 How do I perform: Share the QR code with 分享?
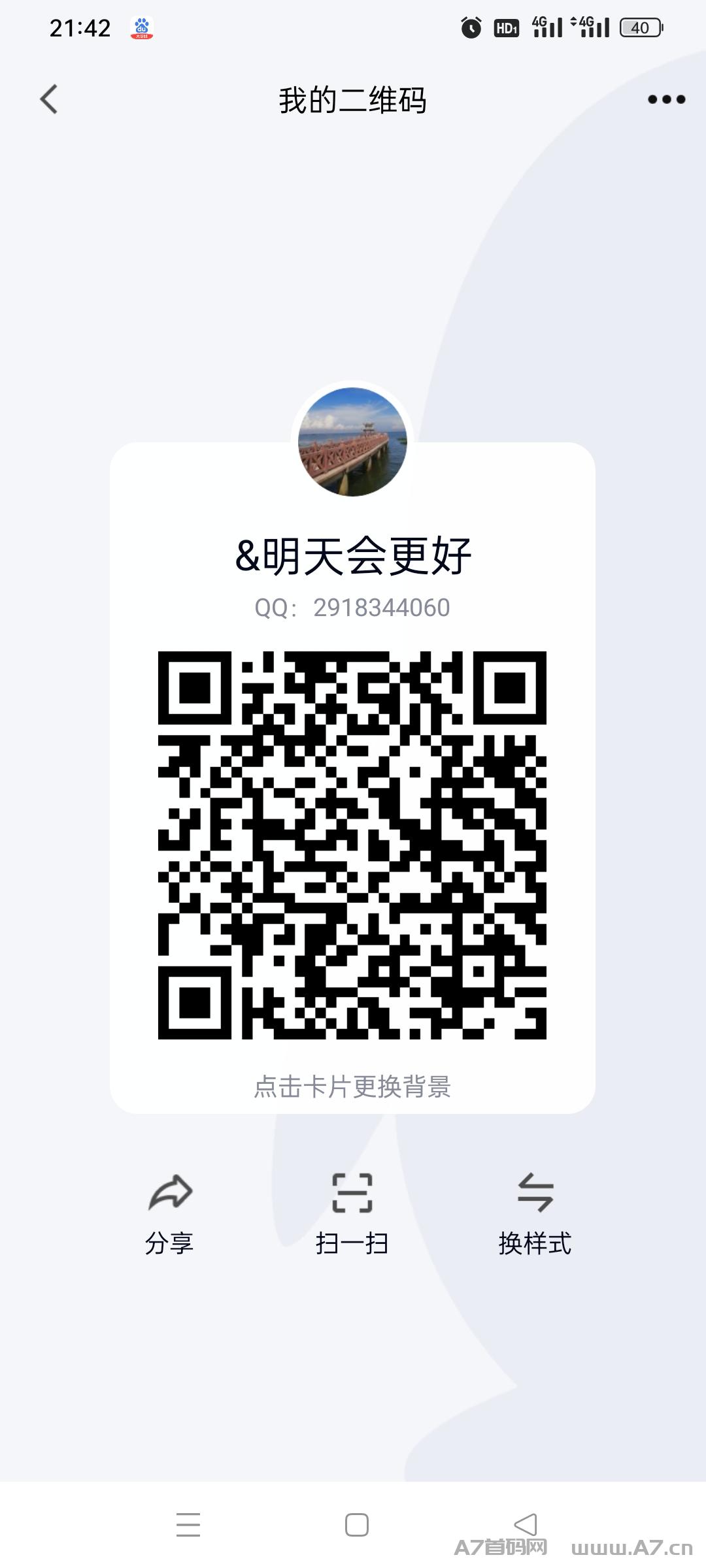169,1214
